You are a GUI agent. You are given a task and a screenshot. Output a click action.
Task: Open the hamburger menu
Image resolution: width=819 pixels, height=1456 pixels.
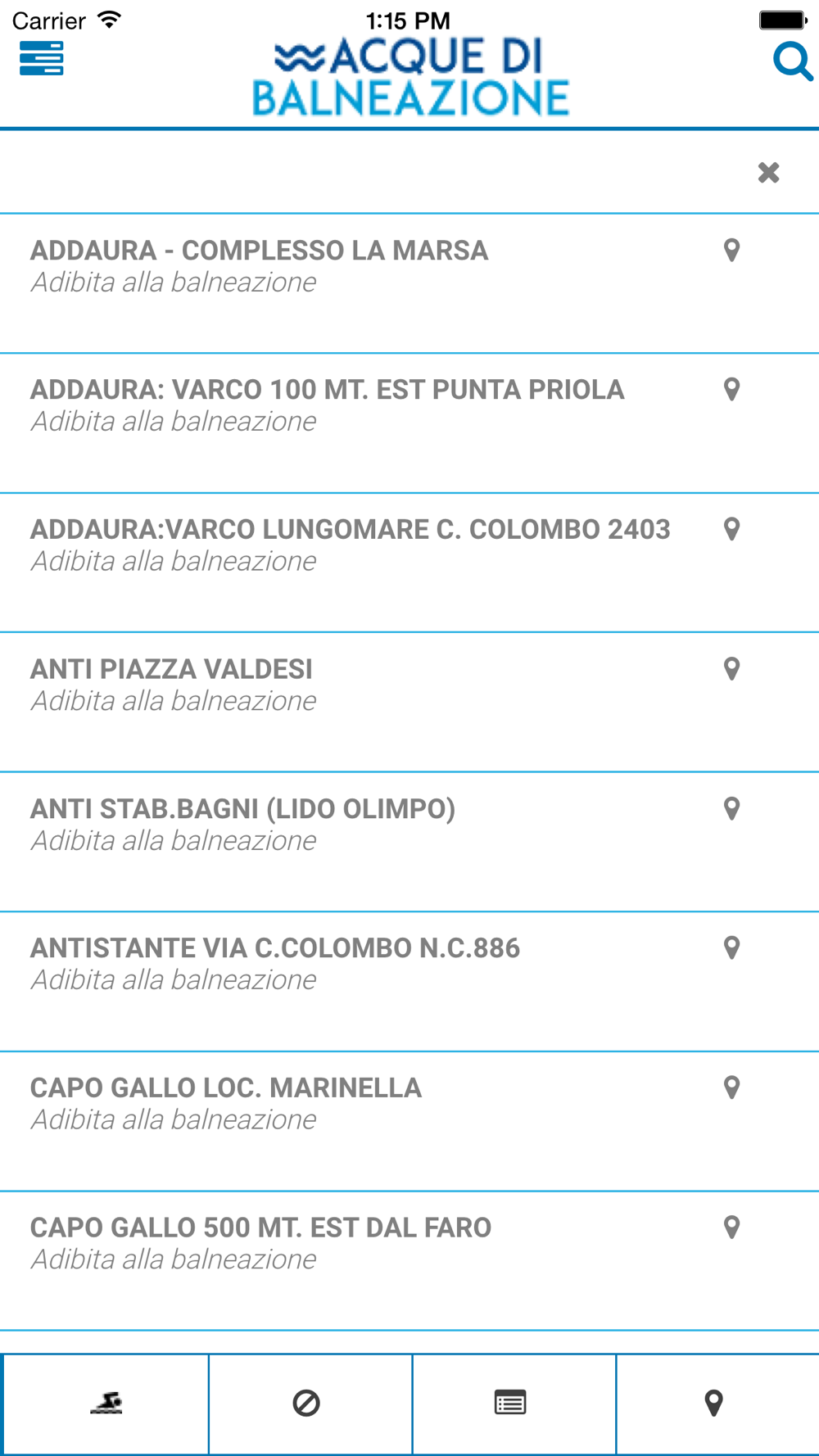coord(41,58)
